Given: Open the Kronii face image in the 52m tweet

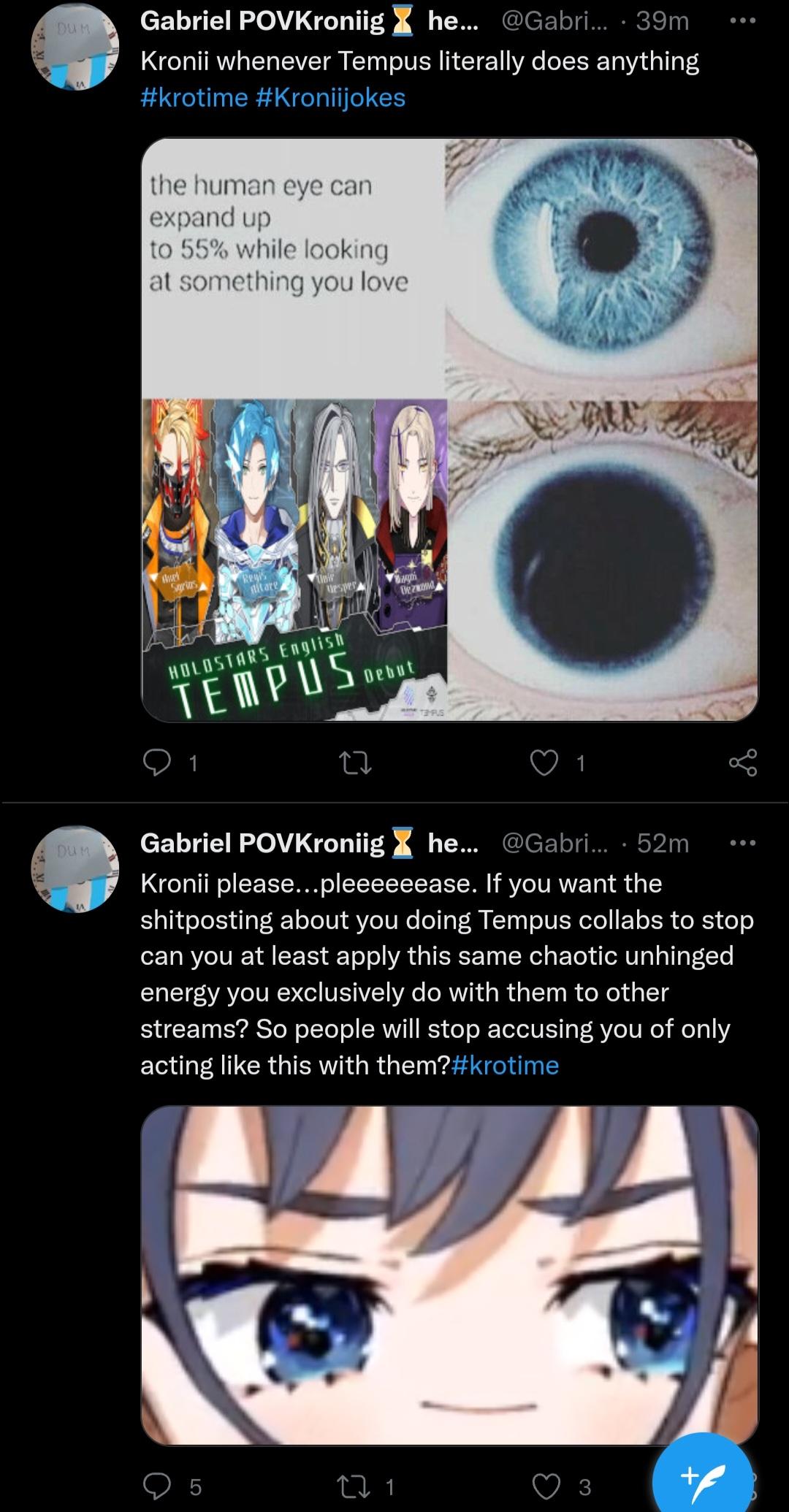Looking at the screenshot, I should 449,1275.
